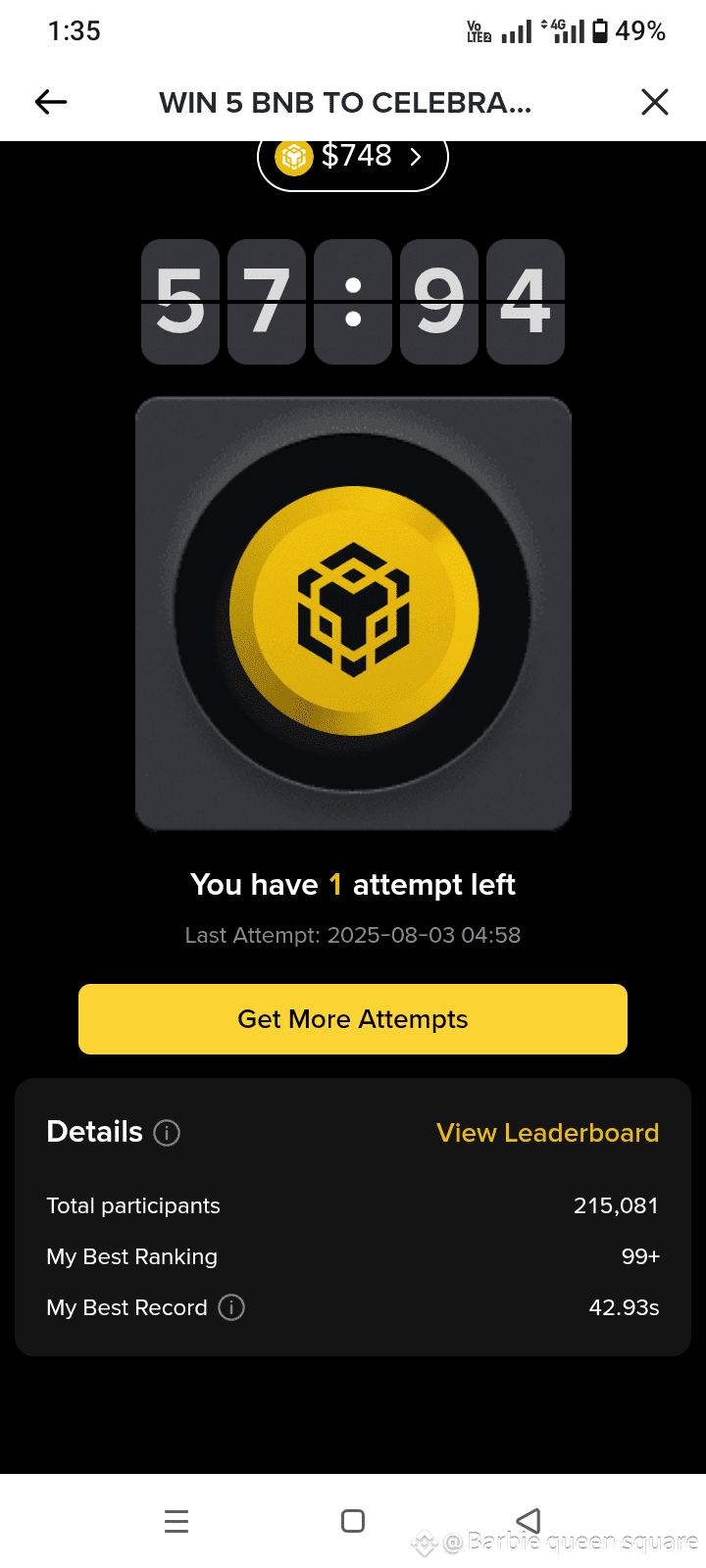The height and width of the screenshot is (1568, 706).
Task: Tap Get More Attempts
Action: pos(353,1019)
